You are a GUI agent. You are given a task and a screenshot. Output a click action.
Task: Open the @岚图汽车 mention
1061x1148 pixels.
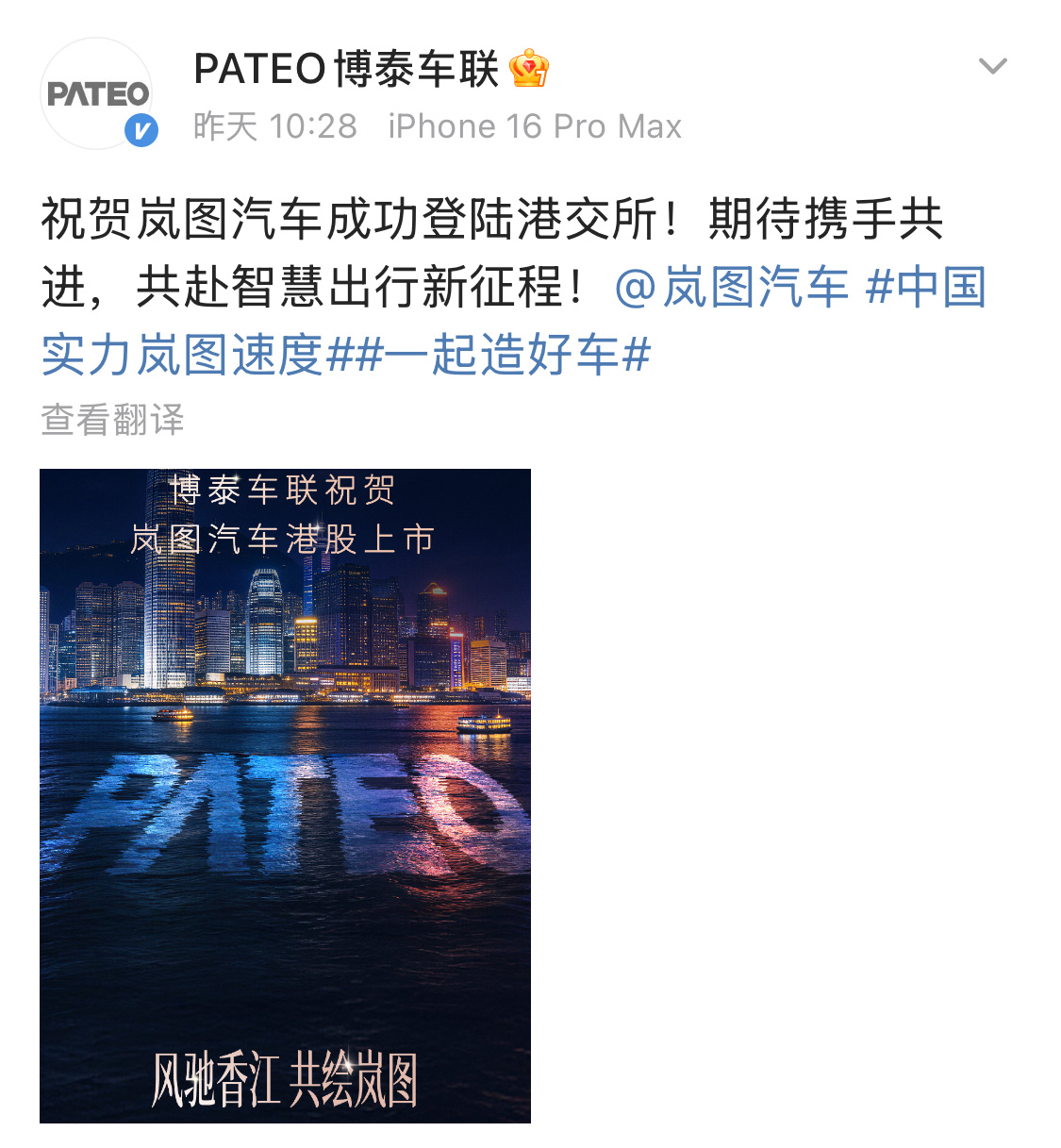(x=732, y=288)
